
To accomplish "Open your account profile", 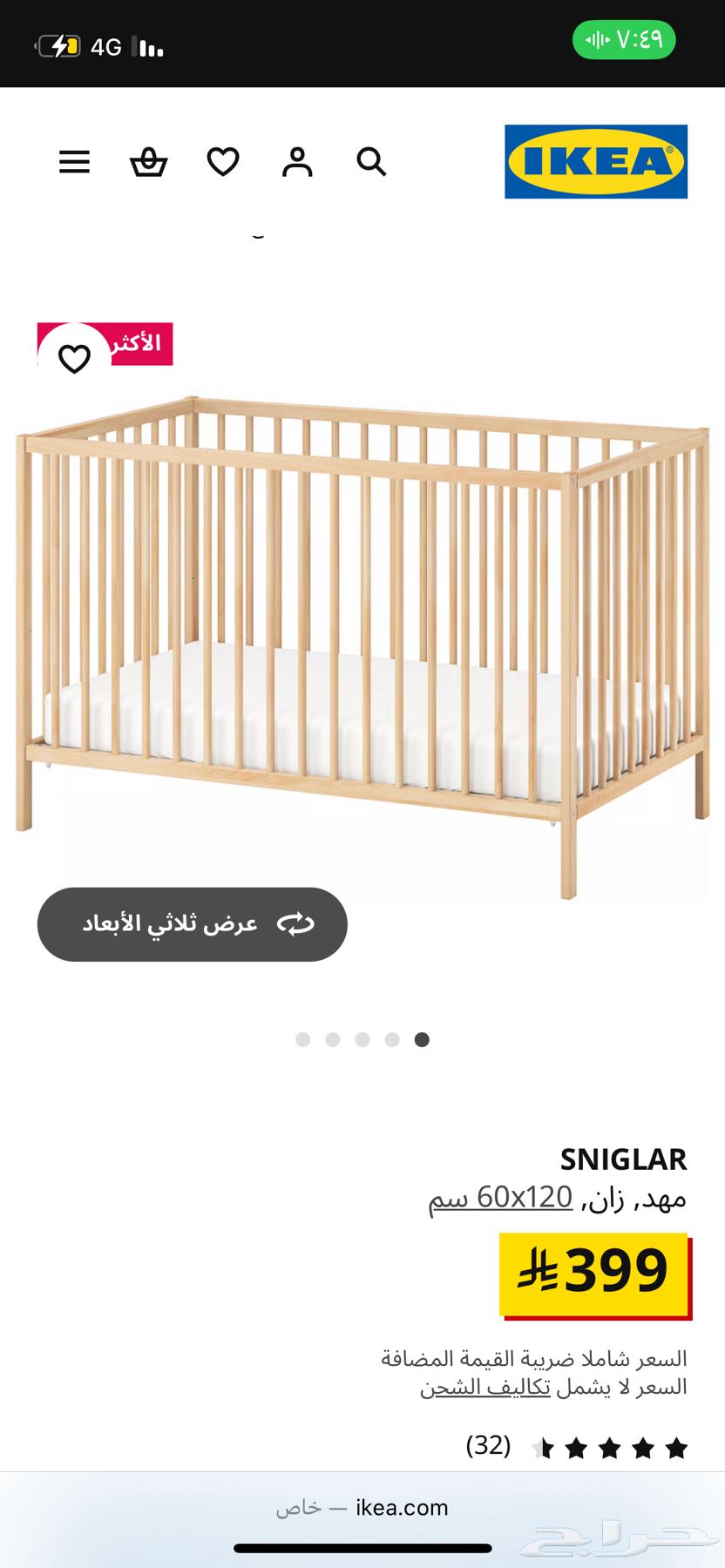I will click(297, 162).
